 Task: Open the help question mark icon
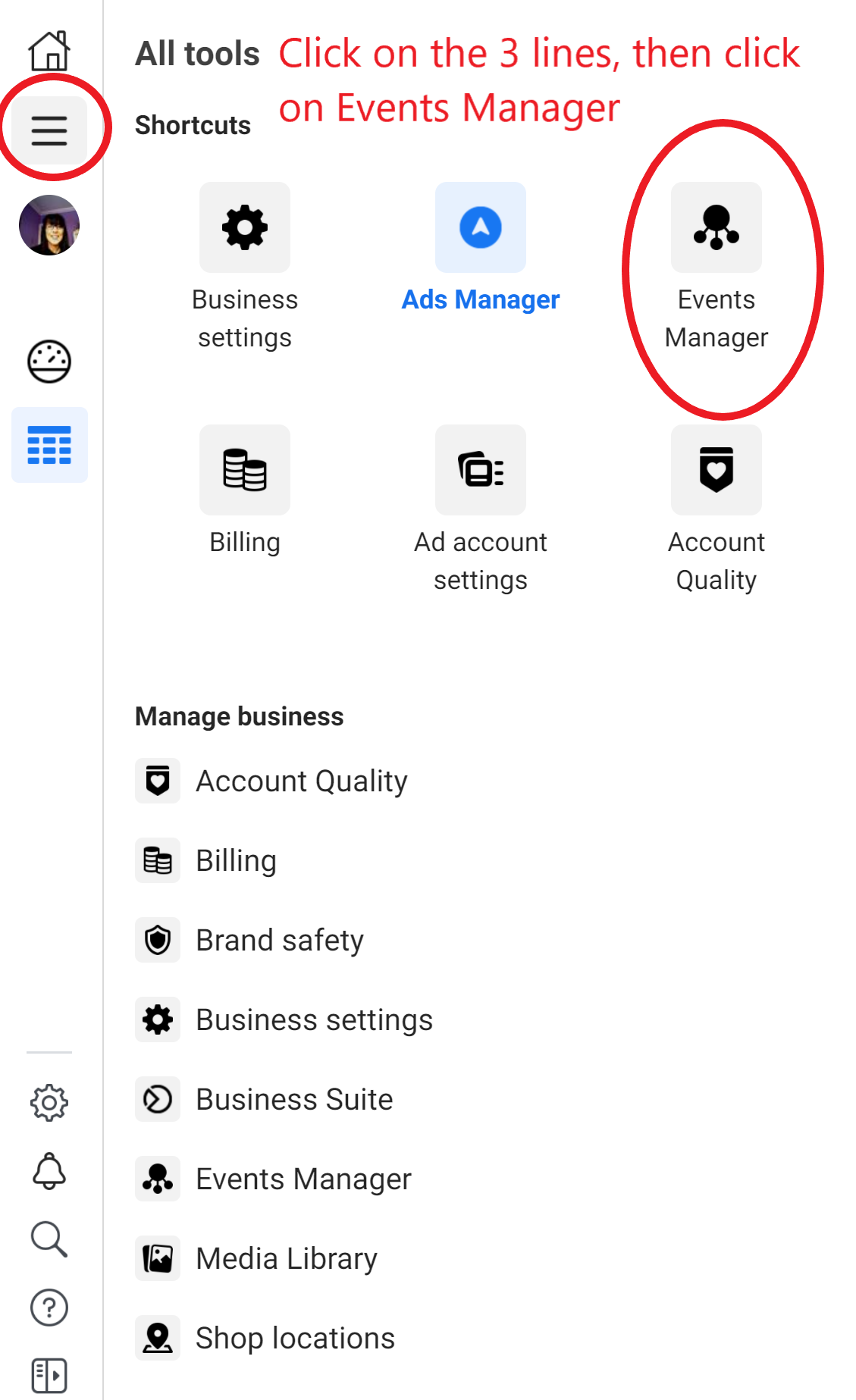(x=49, y=1308)
